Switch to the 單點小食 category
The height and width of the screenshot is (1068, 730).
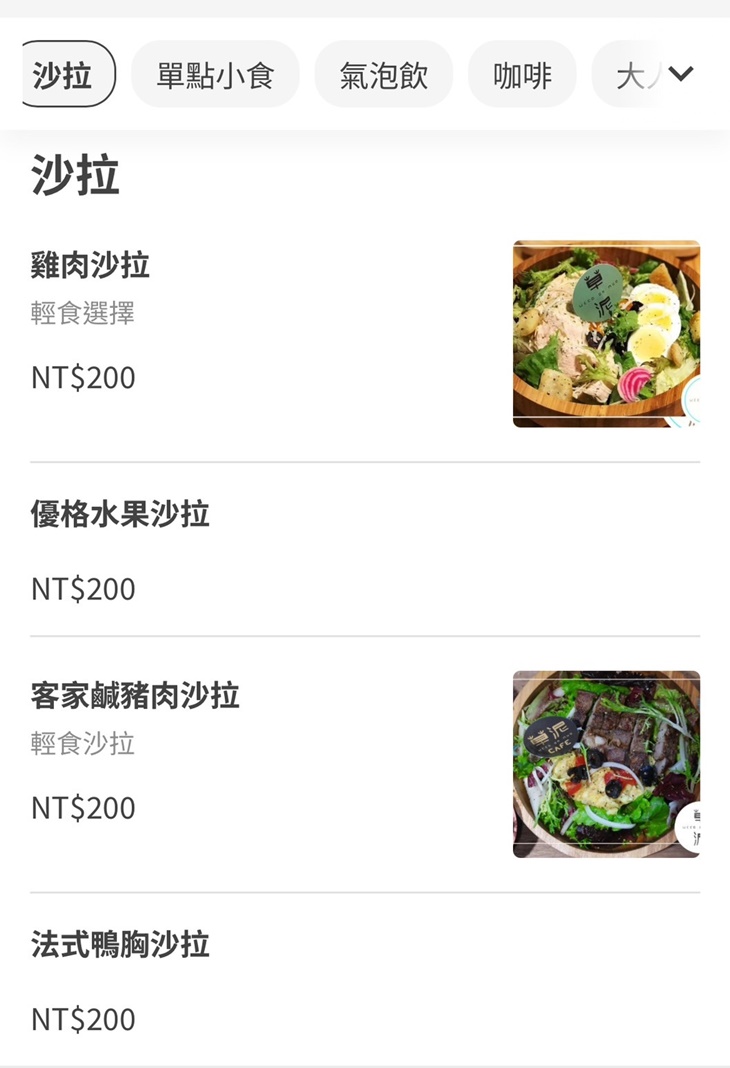[215, 74]
